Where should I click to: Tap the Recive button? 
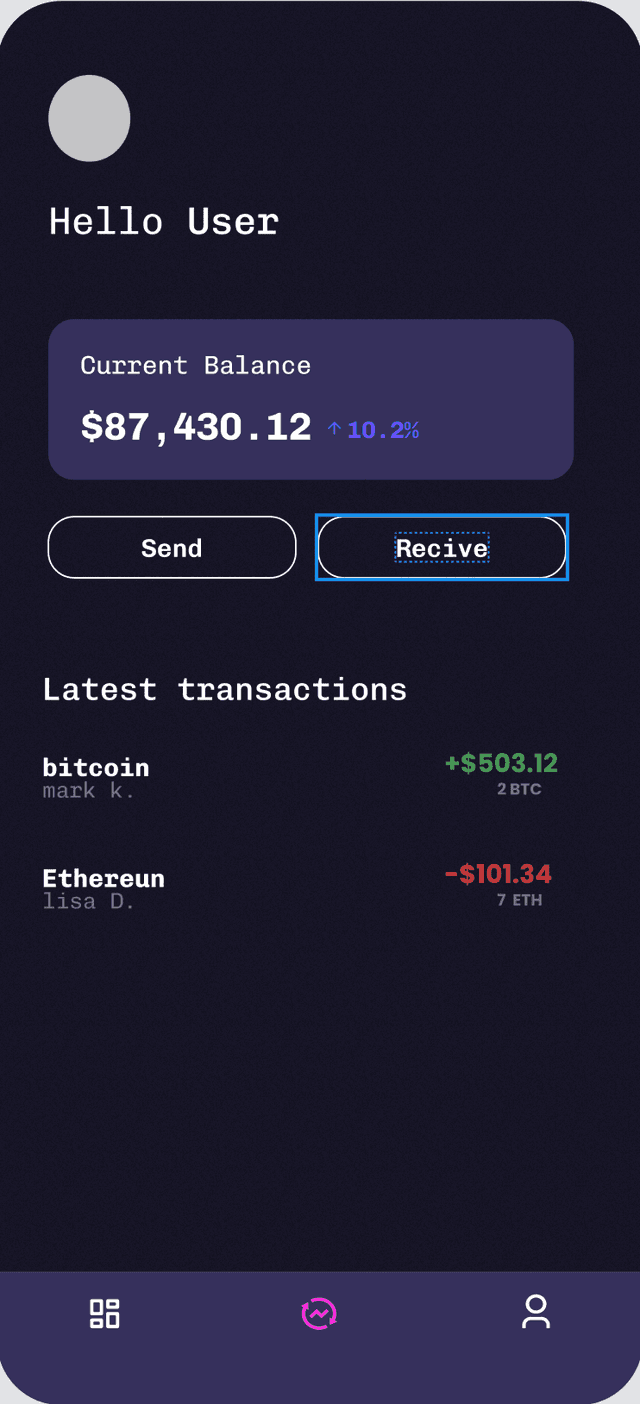pyautogui.click(x=442, y=547)
